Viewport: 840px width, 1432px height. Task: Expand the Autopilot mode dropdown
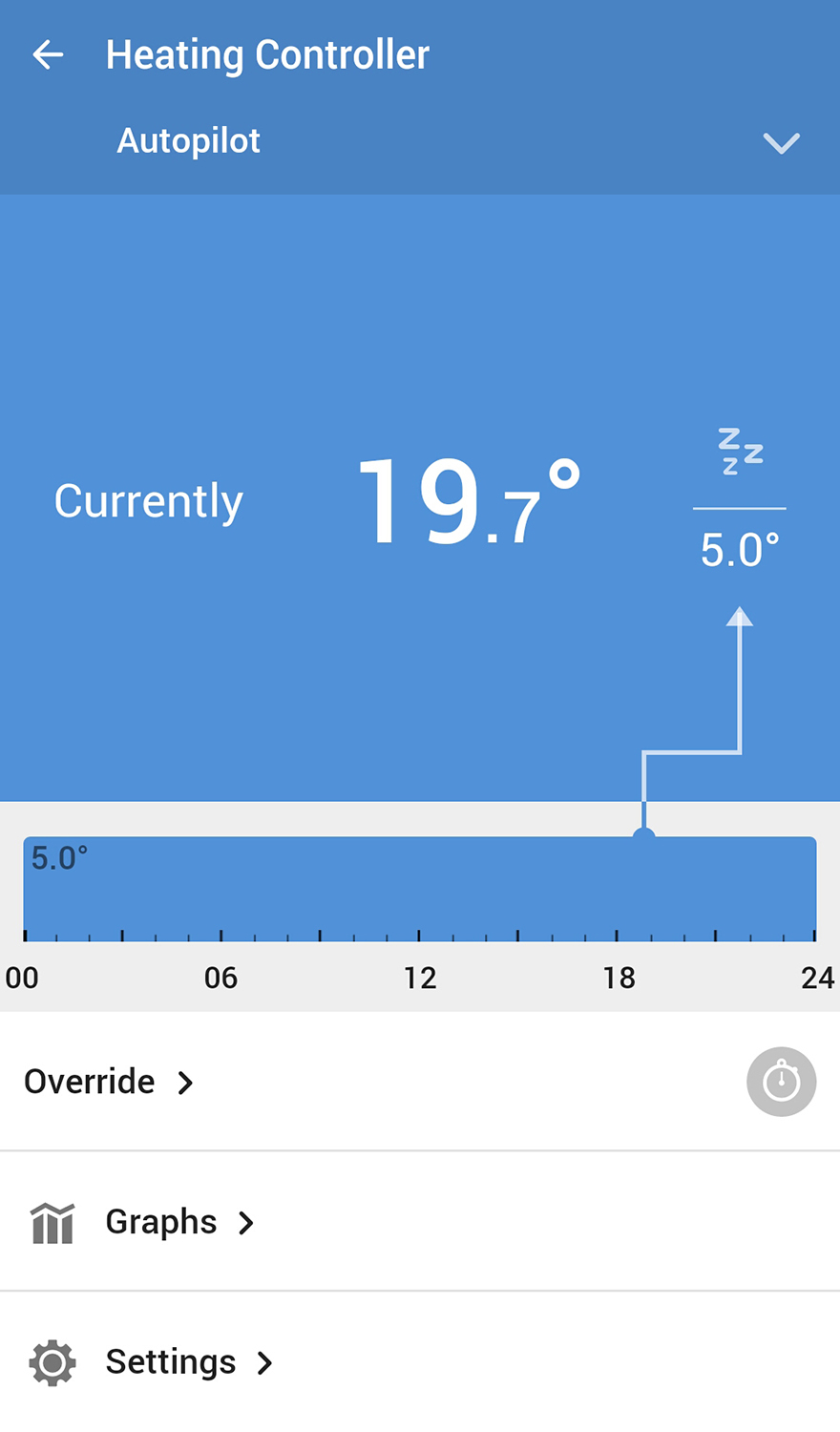(781, 143)
